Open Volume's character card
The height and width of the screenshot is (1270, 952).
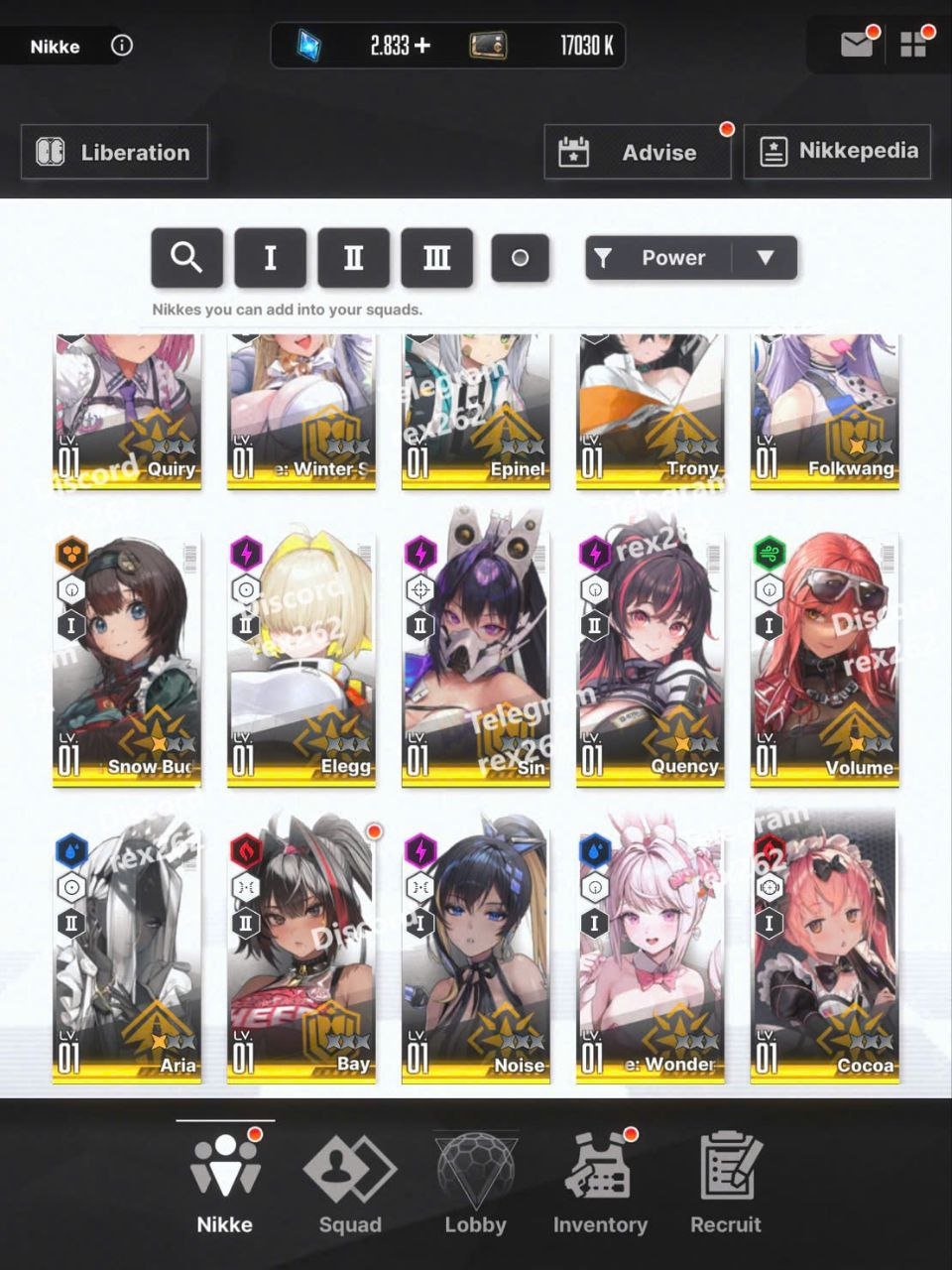click(x=825, y=660)
